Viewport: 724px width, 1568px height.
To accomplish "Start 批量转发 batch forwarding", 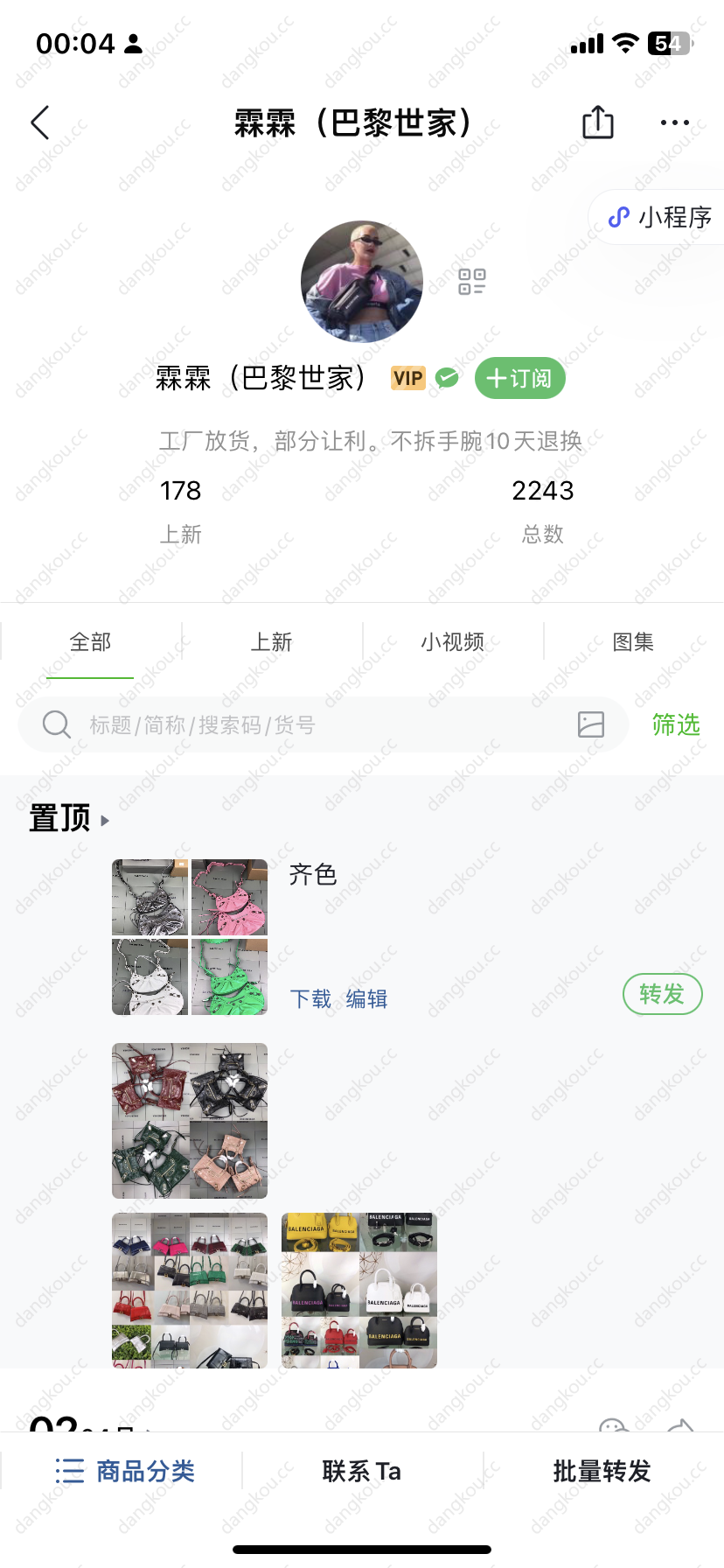I will point(602,1471).
